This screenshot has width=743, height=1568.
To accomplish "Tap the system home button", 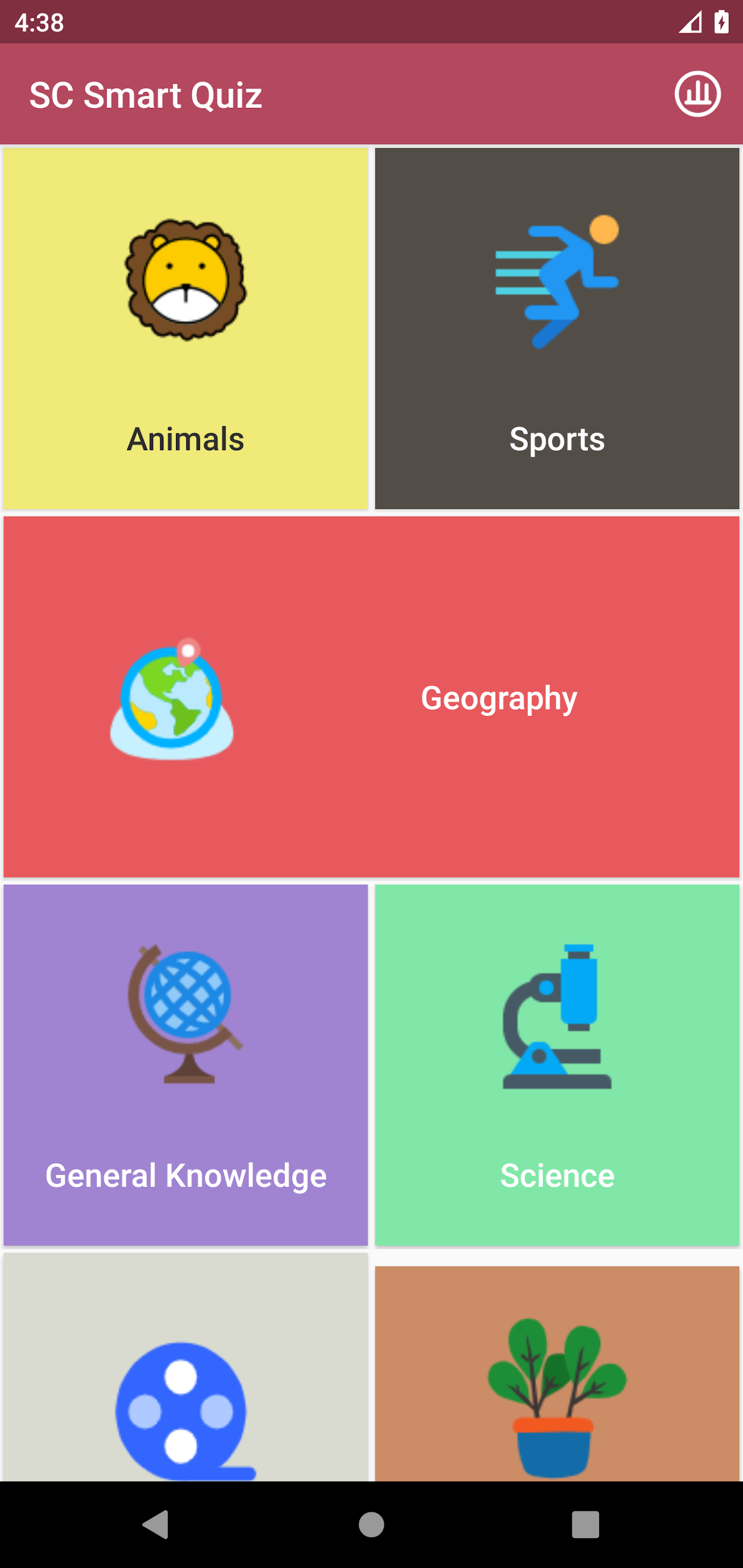I will tap(371, 1525).
